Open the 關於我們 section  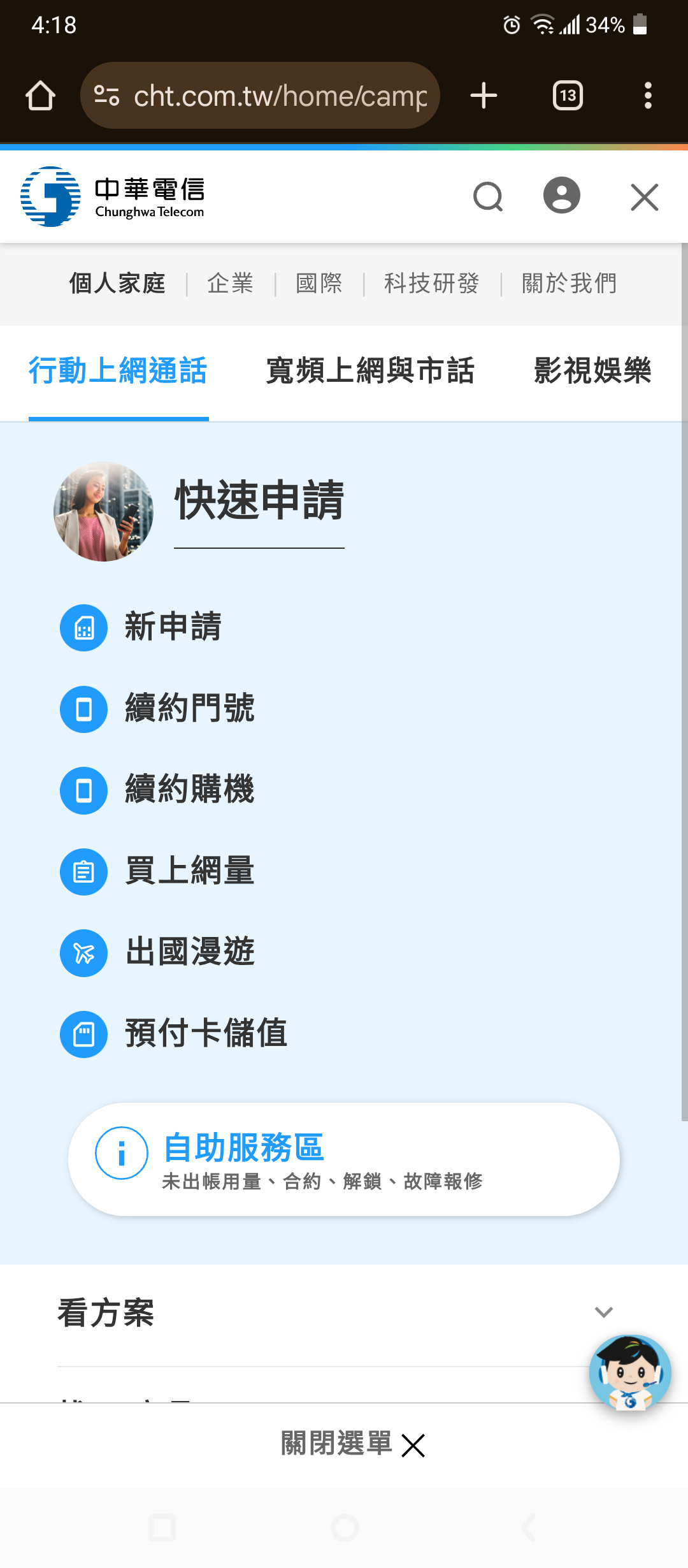click(x=570, y=283)
